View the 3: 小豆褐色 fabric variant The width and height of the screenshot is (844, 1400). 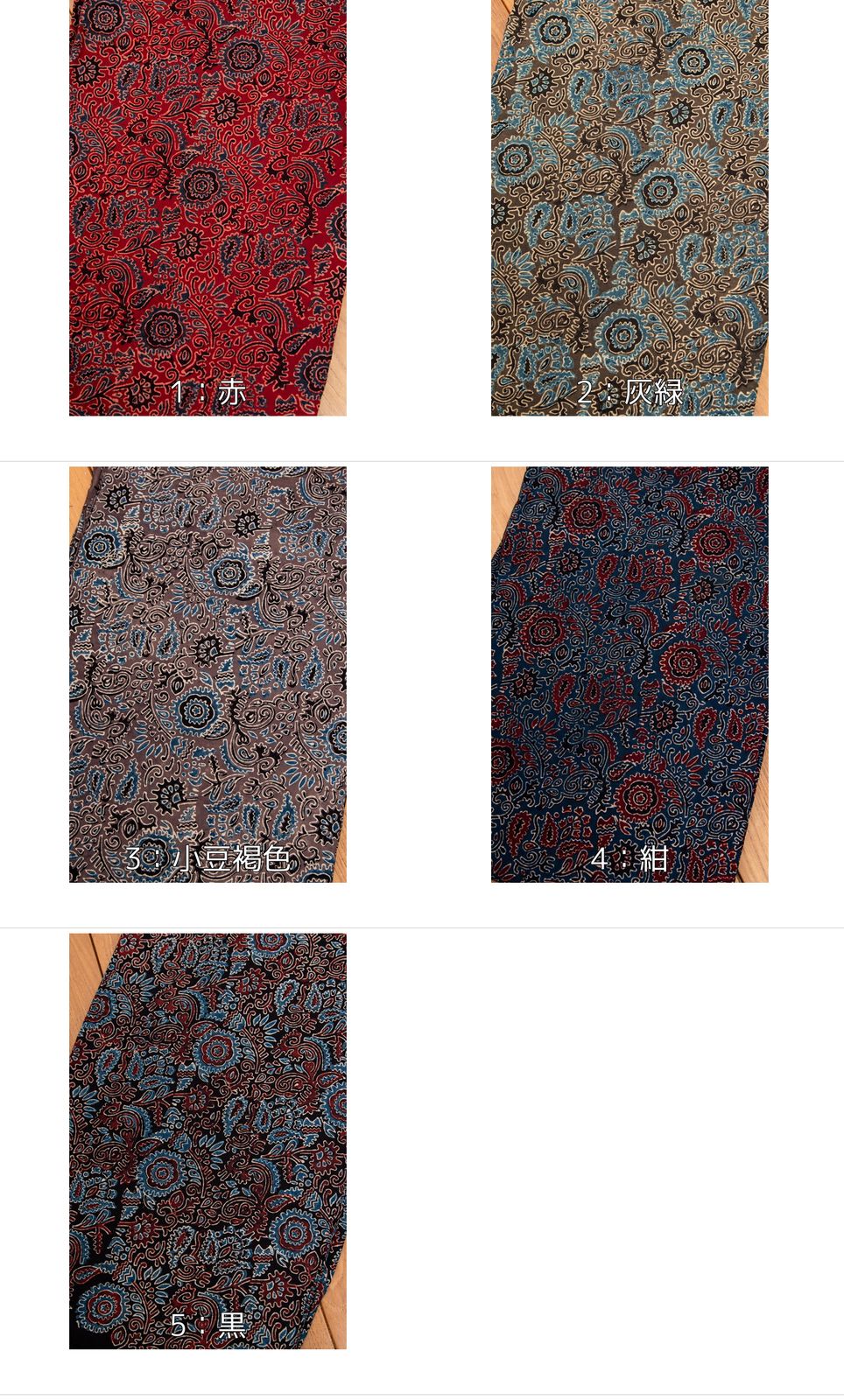(207, 674)
